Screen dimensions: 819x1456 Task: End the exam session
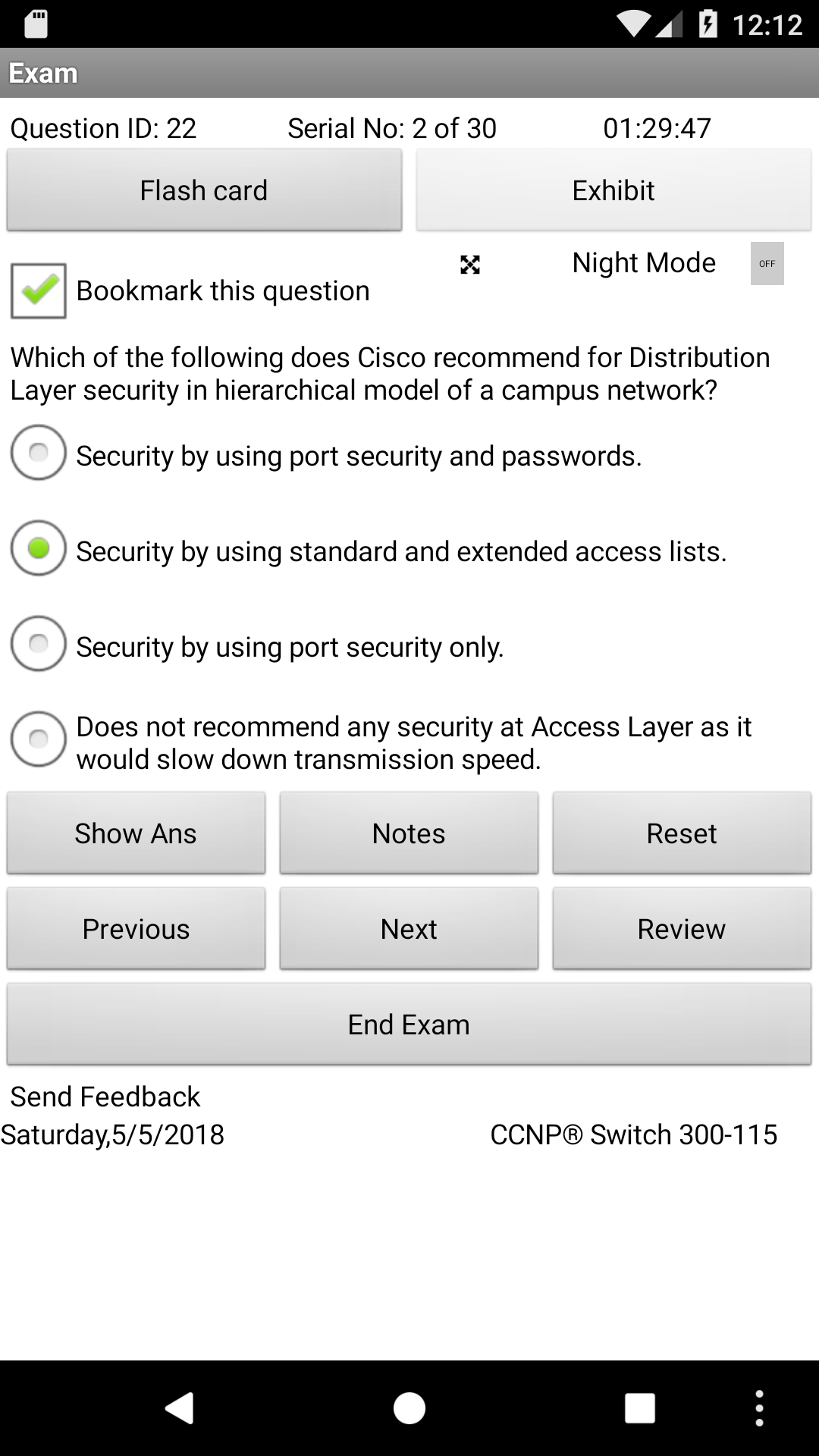[x=408, y=1024]
